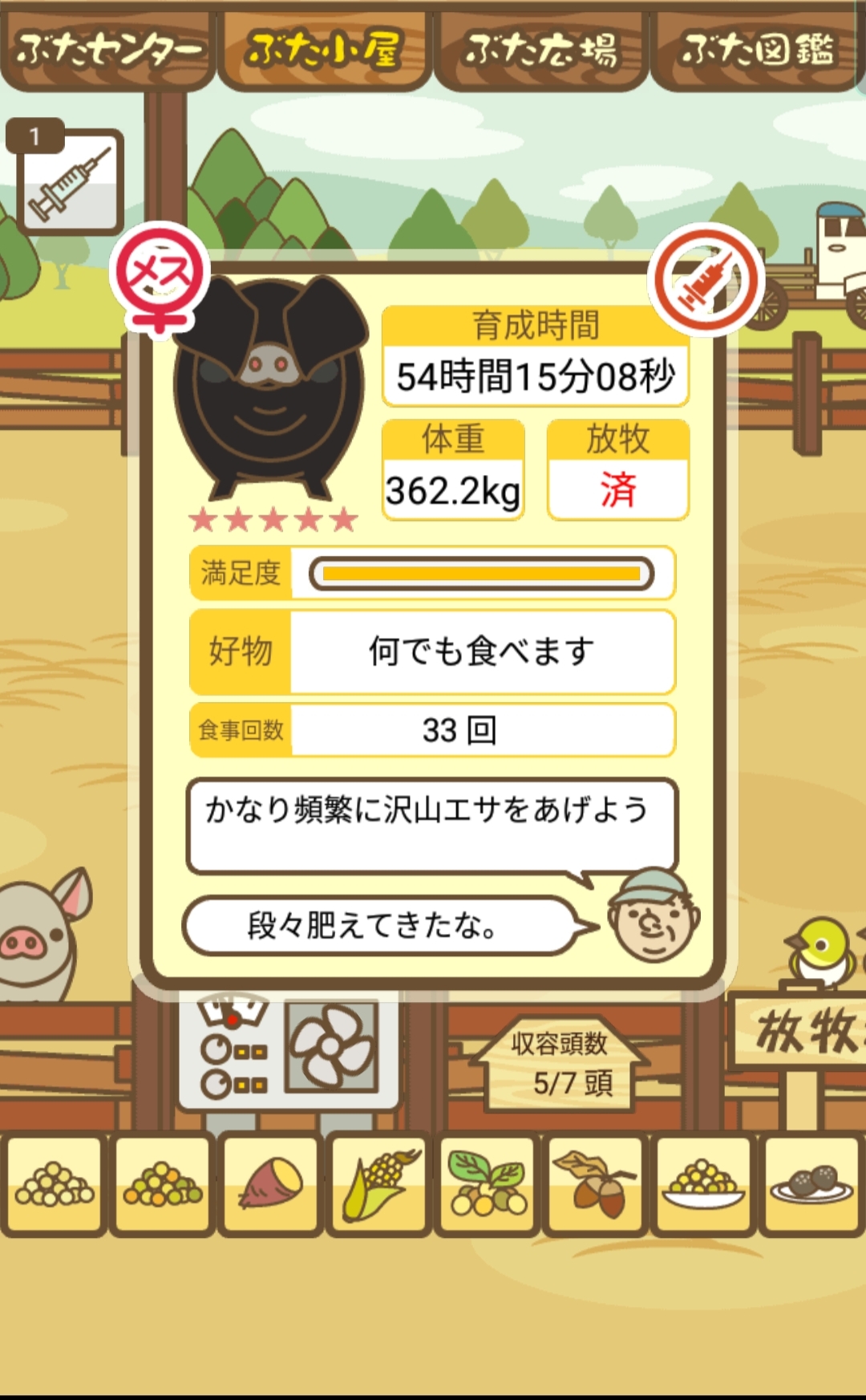Tap the crossed-out syringe icon on the pig card
866x1400 pixels.
coord(706,279)
